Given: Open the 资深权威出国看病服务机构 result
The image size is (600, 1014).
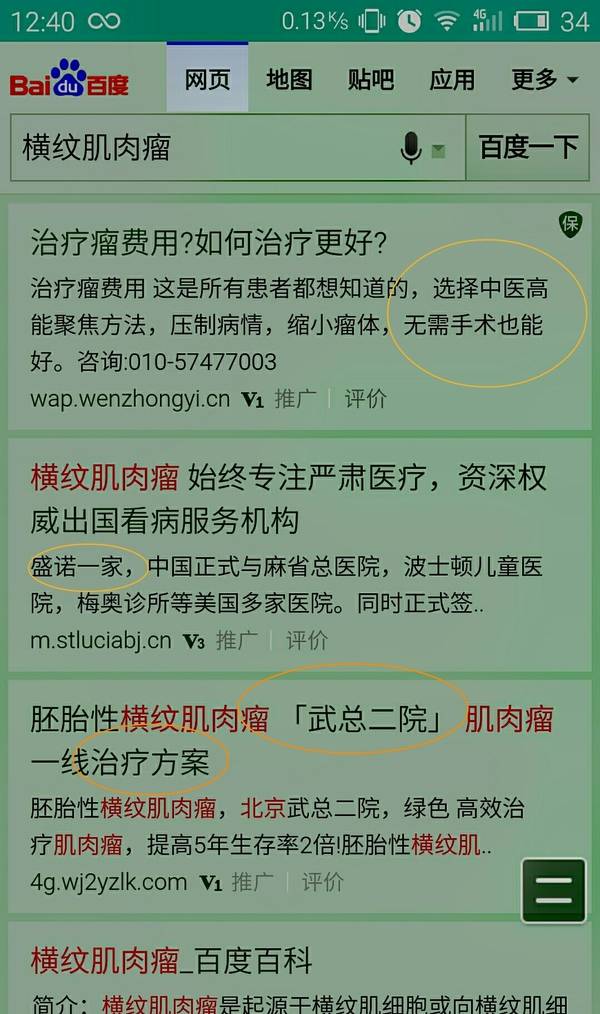Looking at the screenshot, I should (288, 499).
